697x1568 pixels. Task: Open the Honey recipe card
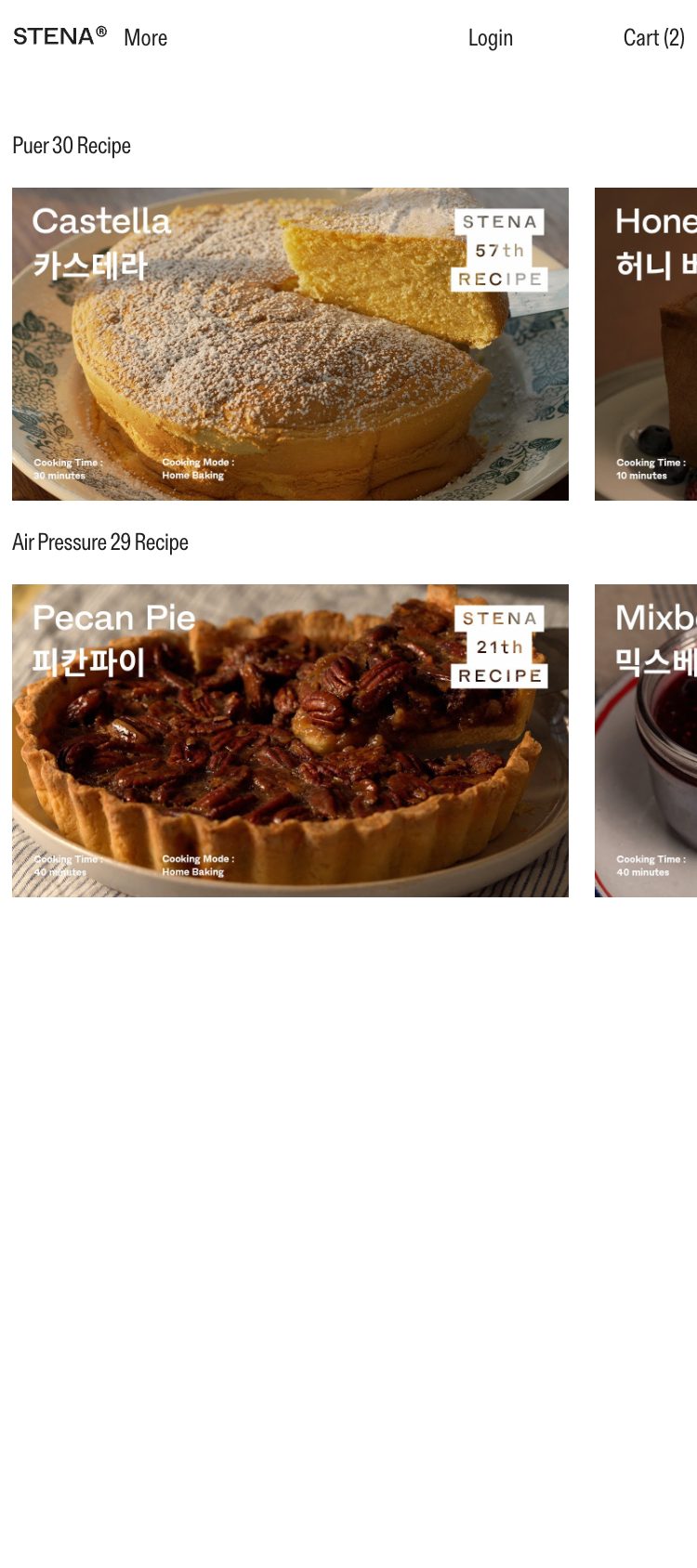pos(646,344)
